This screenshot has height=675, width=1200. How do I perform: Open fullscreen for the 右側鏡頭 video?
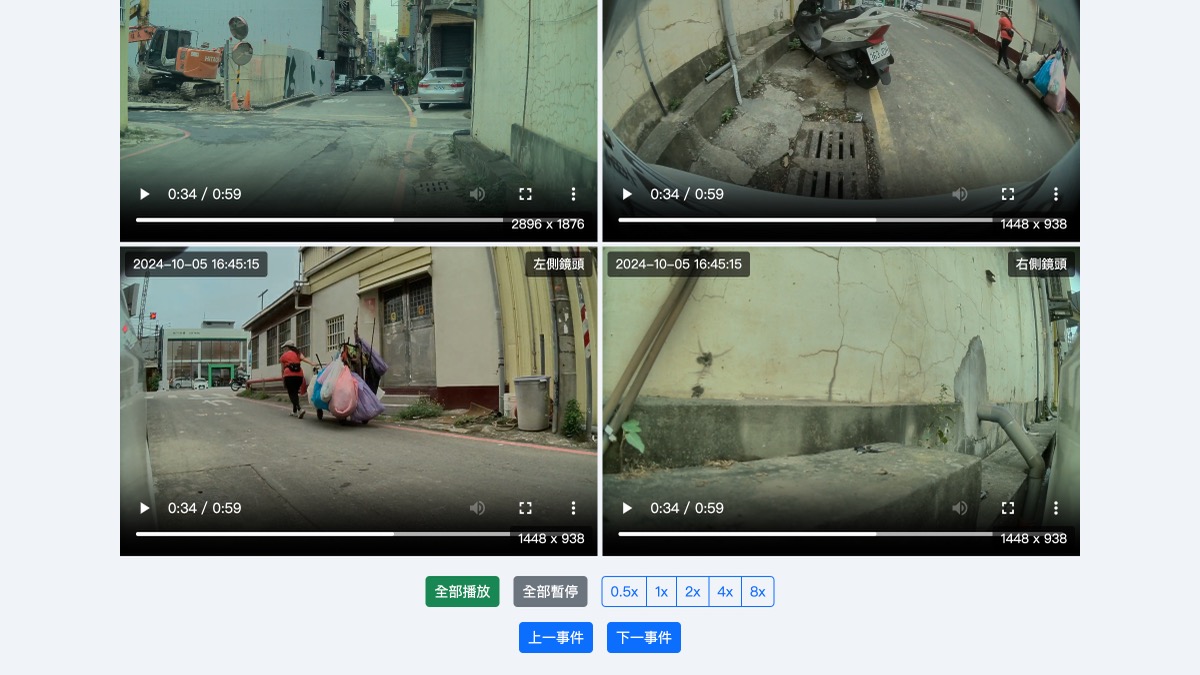click(x=1008, y=508)
